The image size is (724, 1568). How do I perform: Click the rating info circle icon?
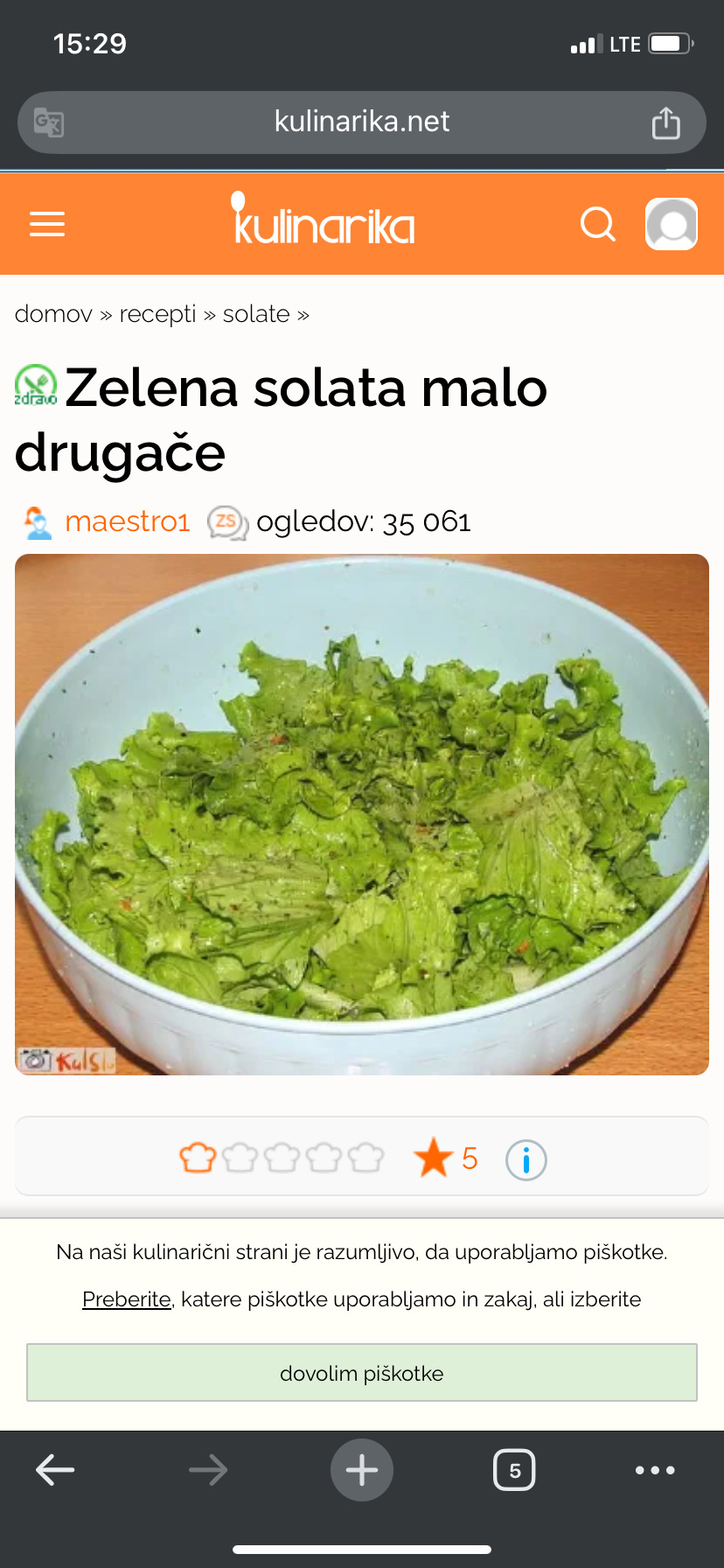526,1158
